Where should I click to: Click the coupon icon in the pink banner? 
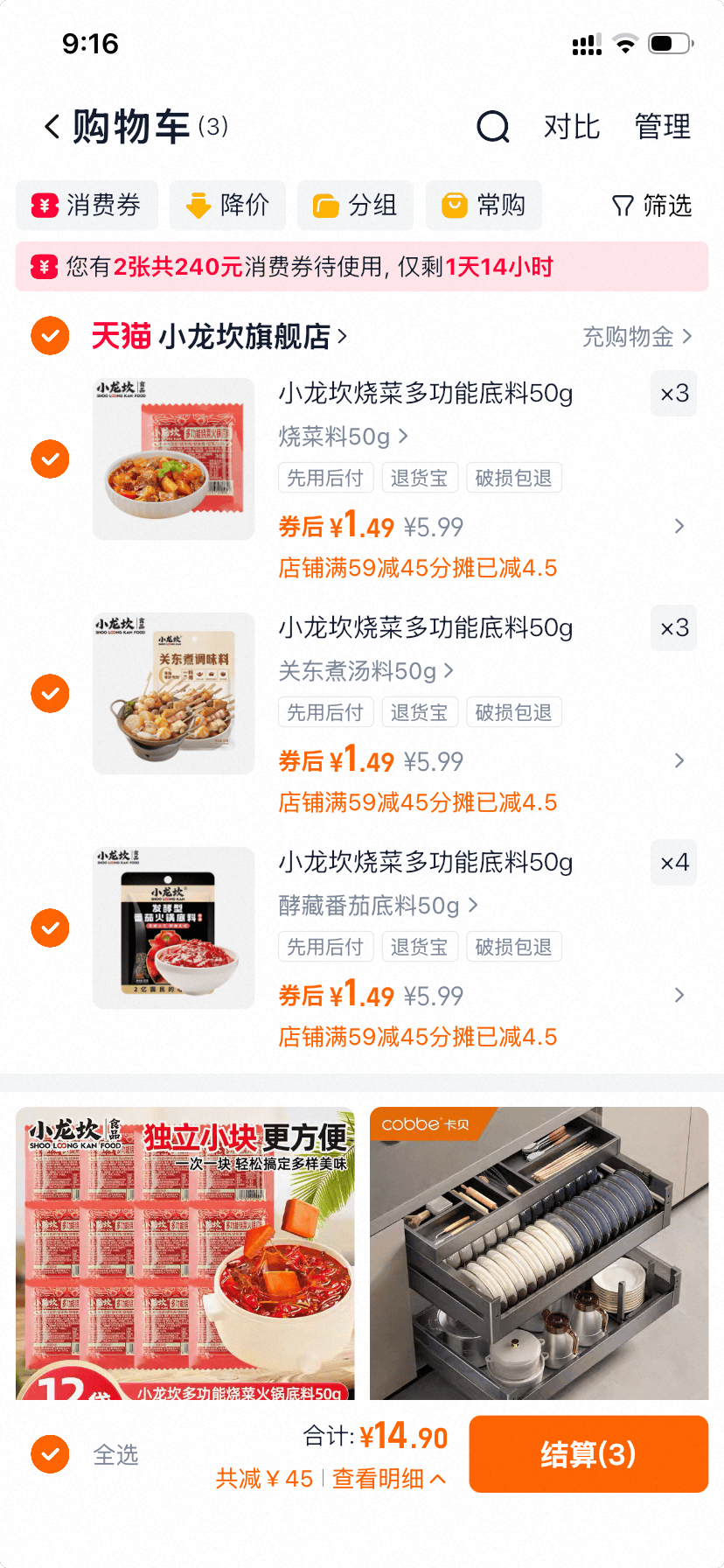42,265
